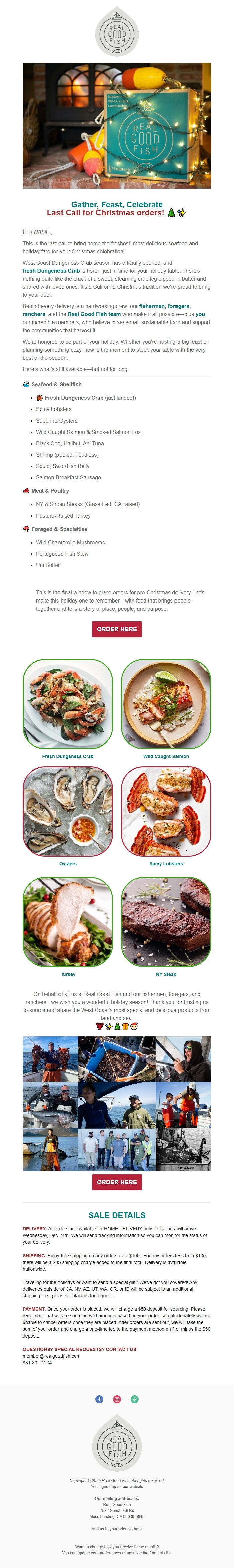Tap ORDER HERE button above the product photos
This screenshot has height=1568, width=234.
tap(117, 629)
